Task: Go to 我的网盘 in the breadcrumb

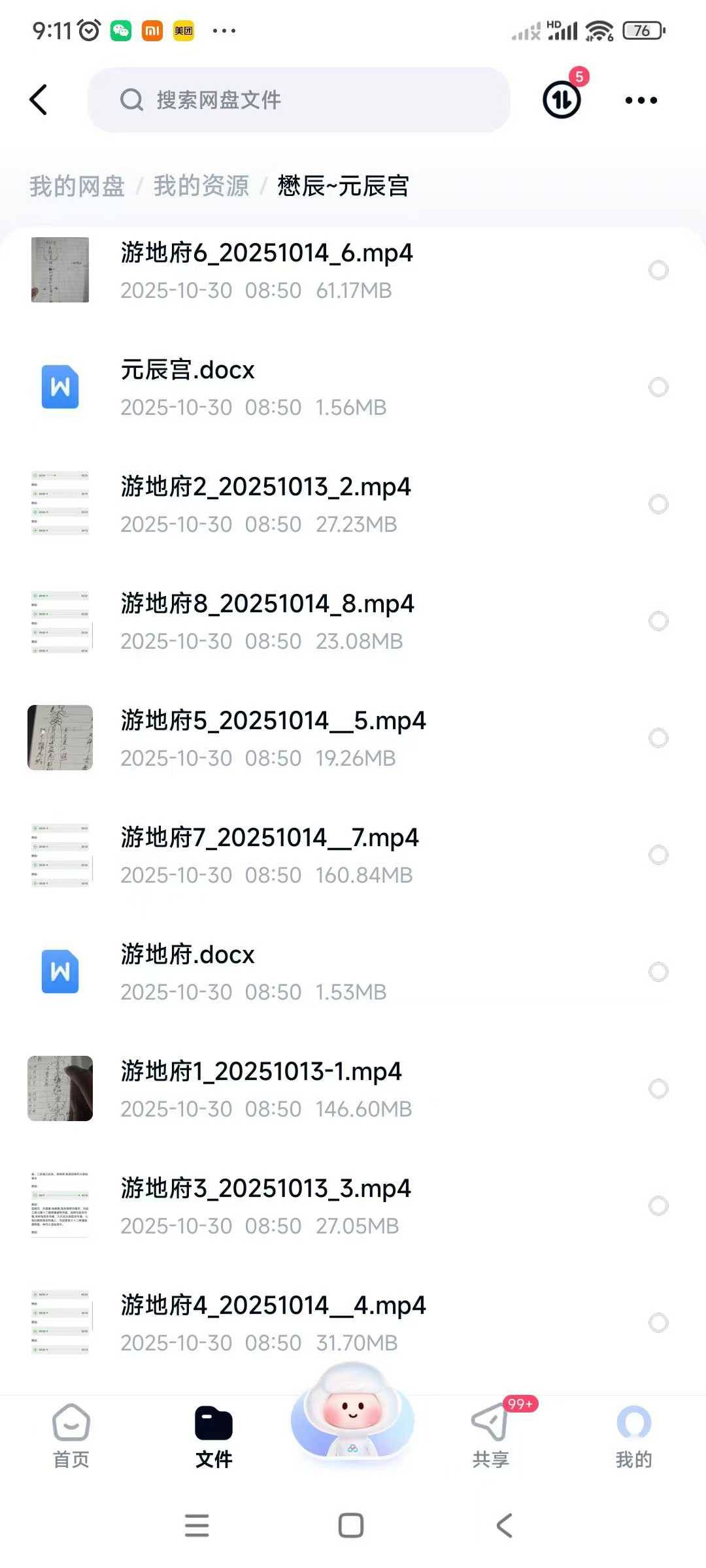Action: pos(77,186)
